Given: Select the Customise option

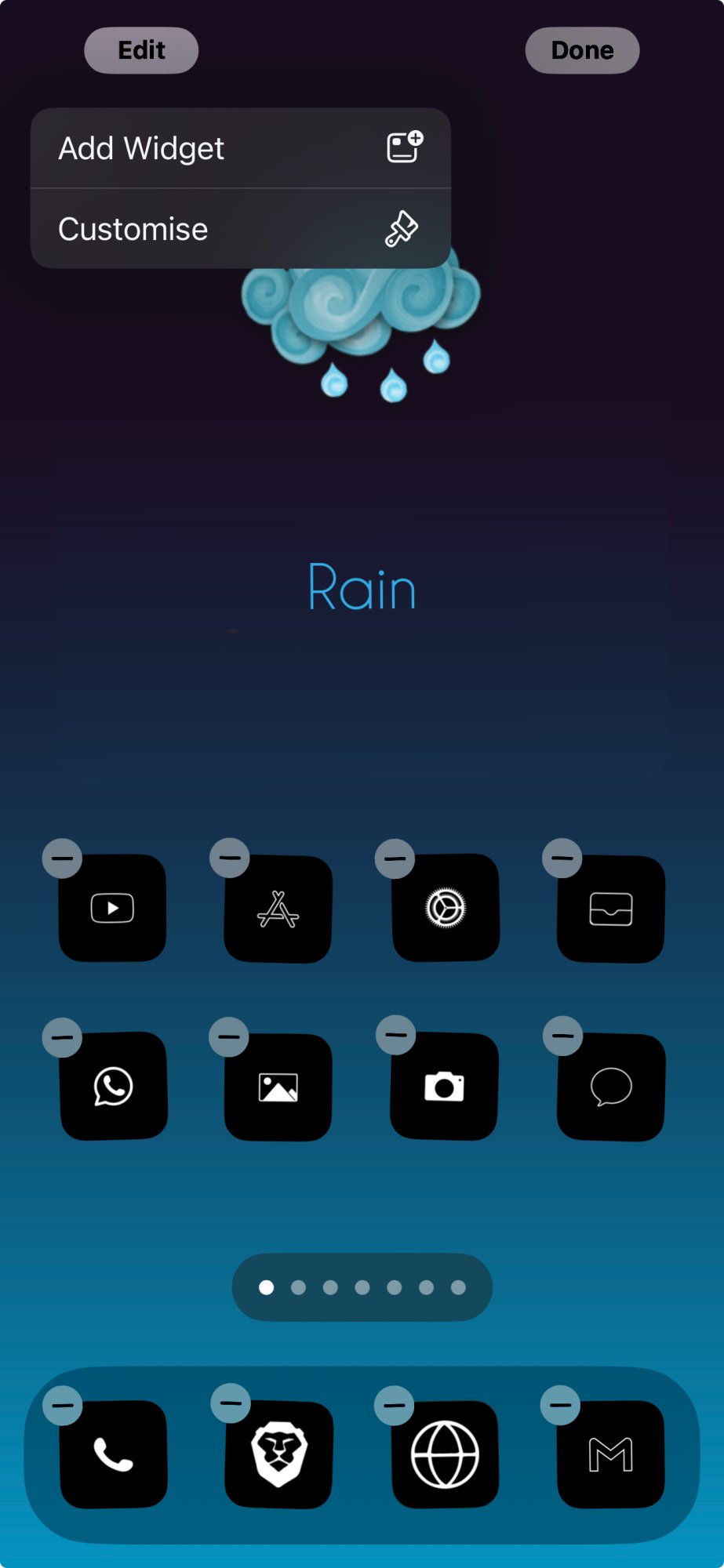Looking at the screenshot, I should point(240,229).
